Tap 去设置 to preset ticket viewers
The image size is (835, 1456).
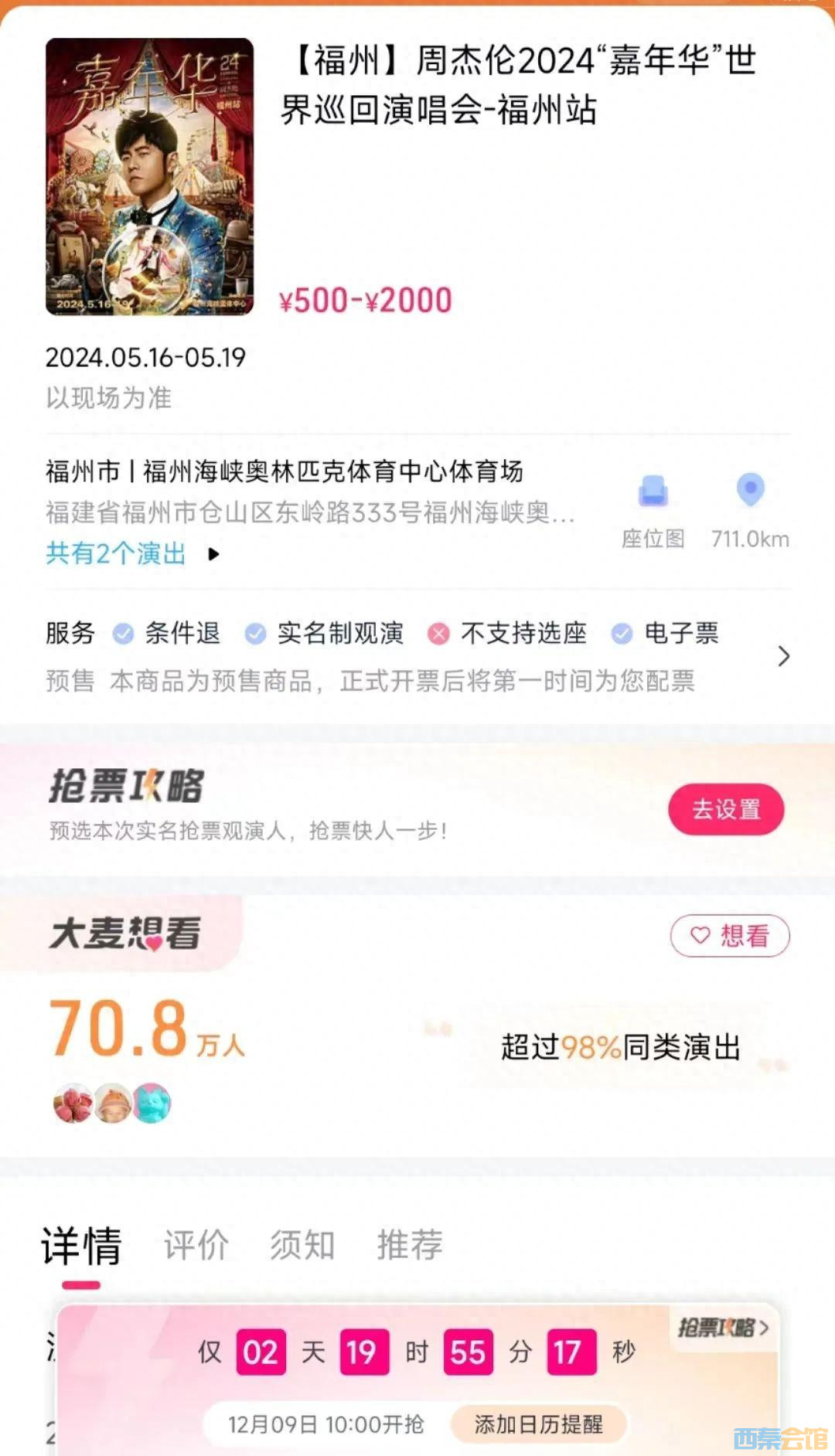726,809
